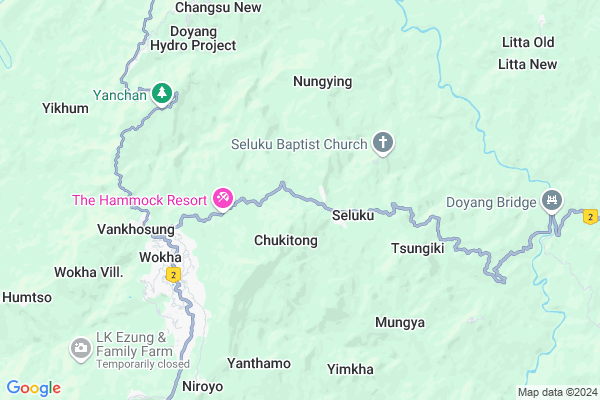Open the Yanchan park marker
The height and width of the screenshot is (400, 600).
tap(162, 93)
